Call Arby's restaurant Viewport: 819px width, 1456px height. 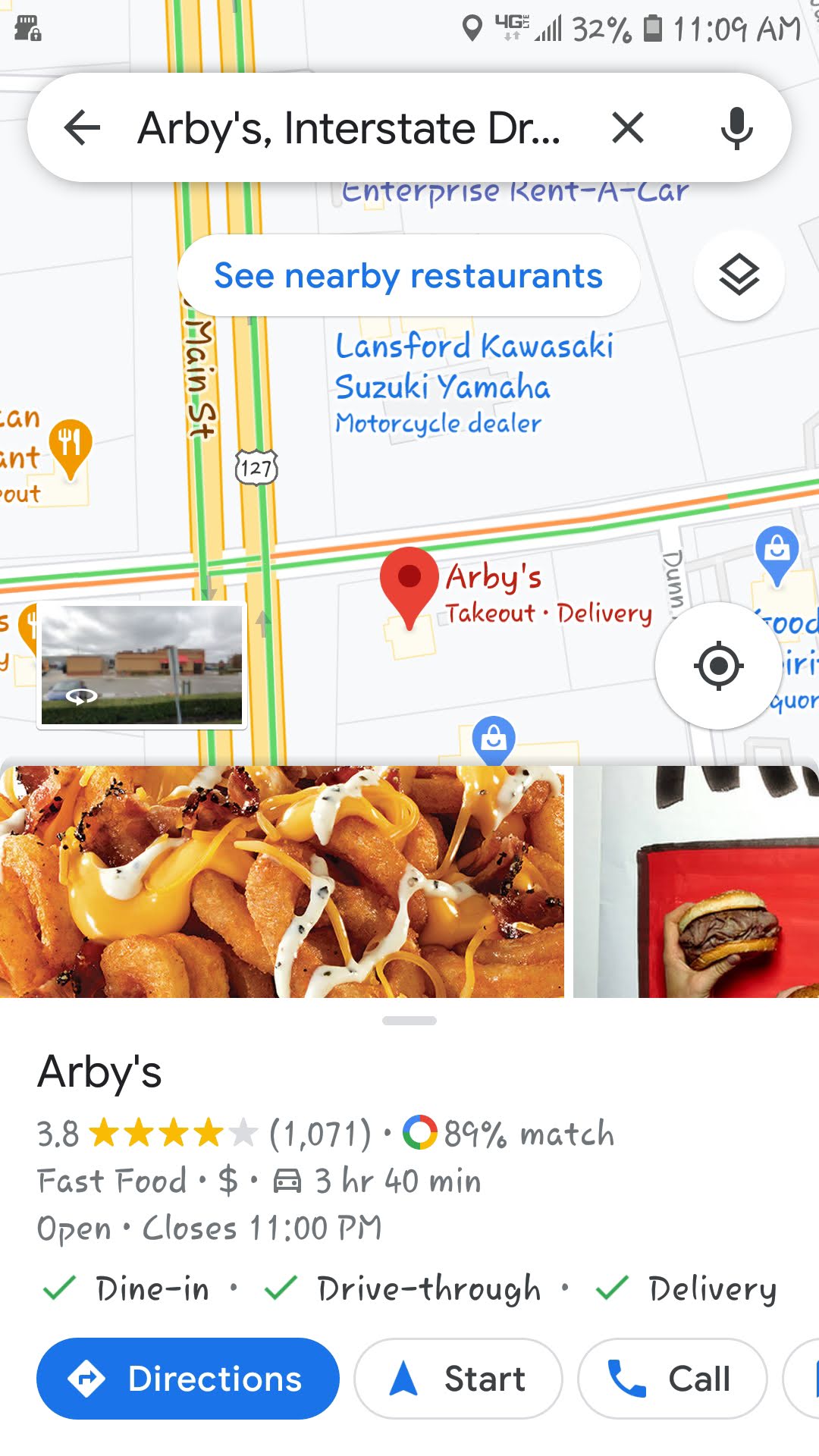pyautogui.click(x=672, y=1378)
